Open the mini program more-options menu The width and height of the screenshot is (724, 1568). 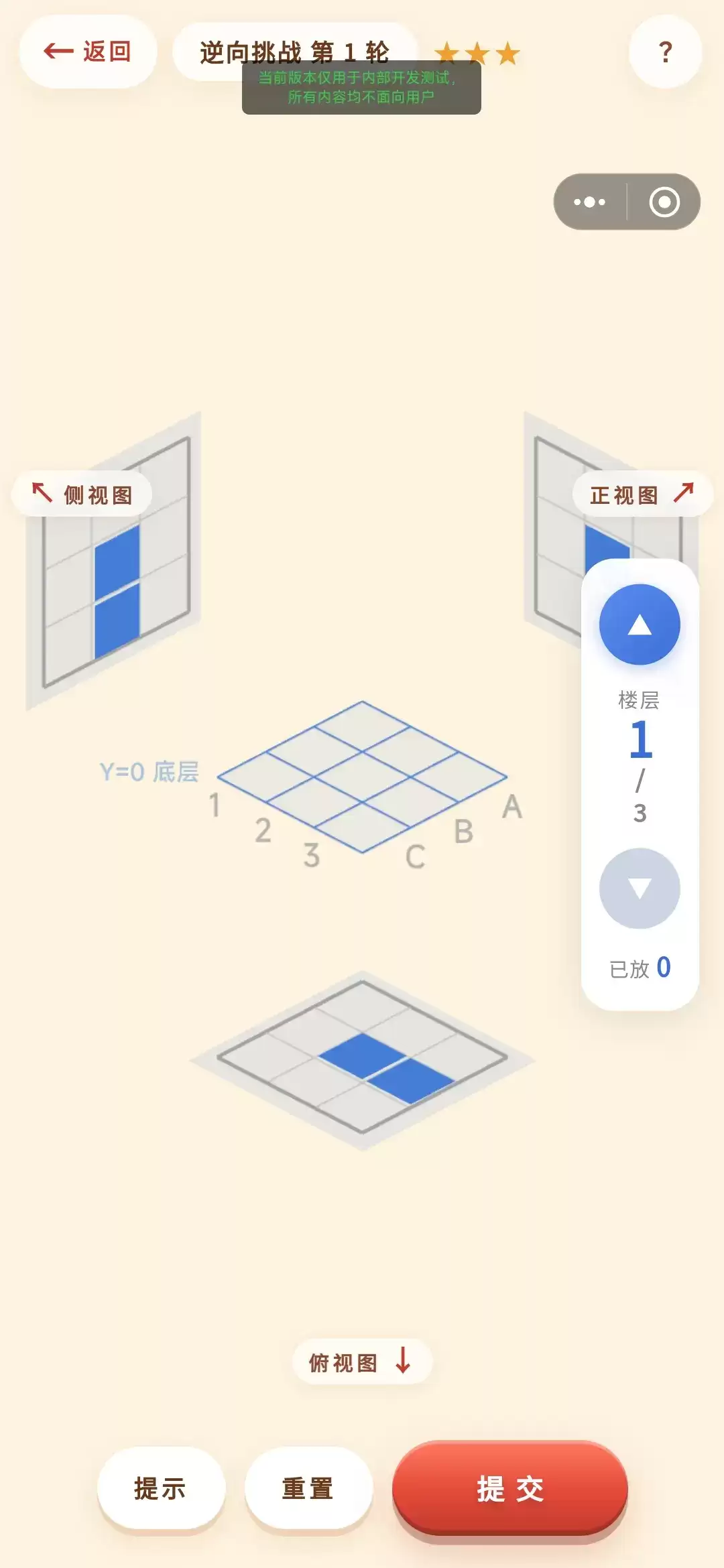click(590, 202)
